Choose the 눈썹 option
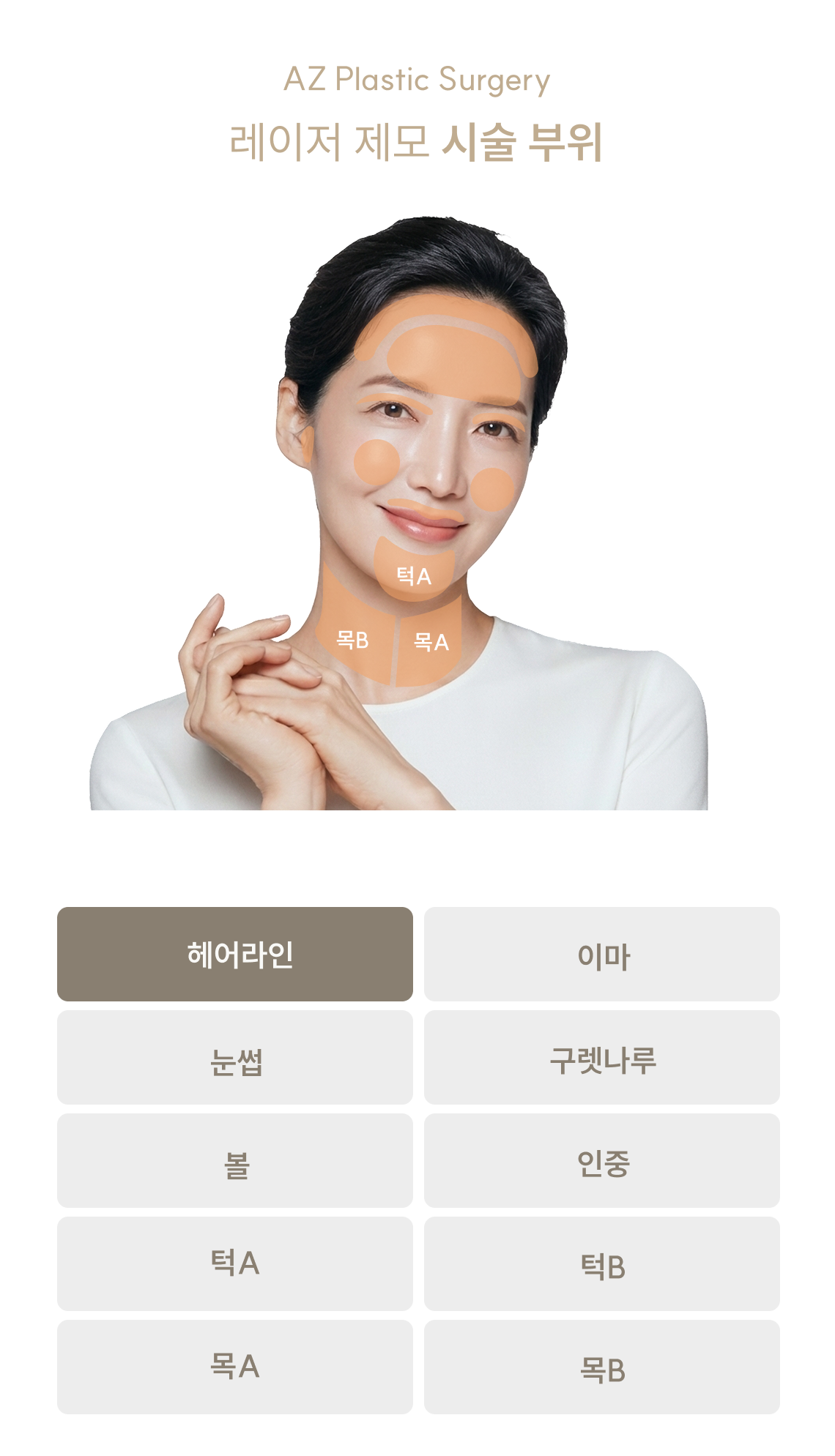Image resolution: width=835 pixels, height=1456 pixels. click(x=235, y=1057)
